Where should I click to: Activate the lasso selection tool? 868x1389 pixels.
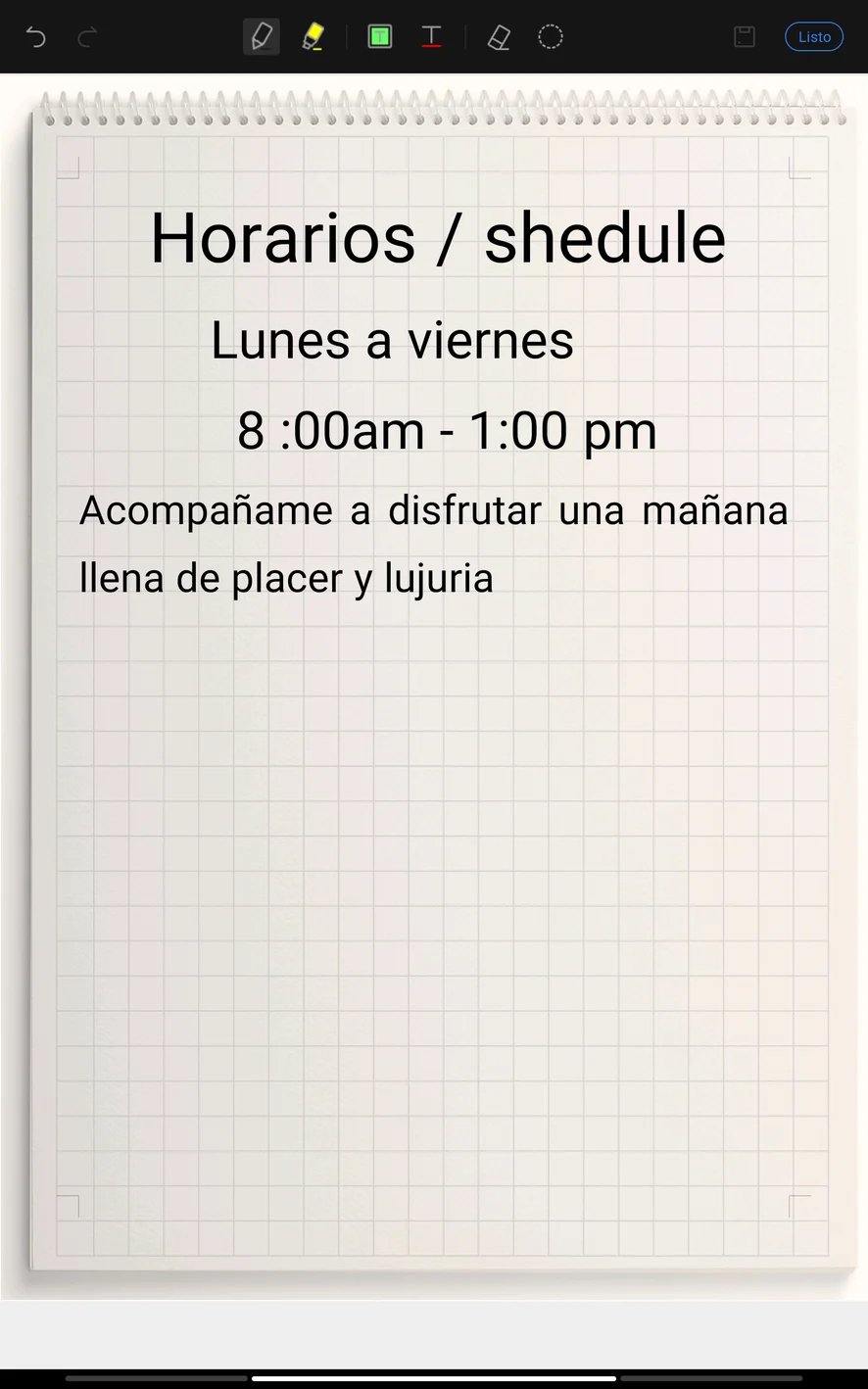(551, 37)
